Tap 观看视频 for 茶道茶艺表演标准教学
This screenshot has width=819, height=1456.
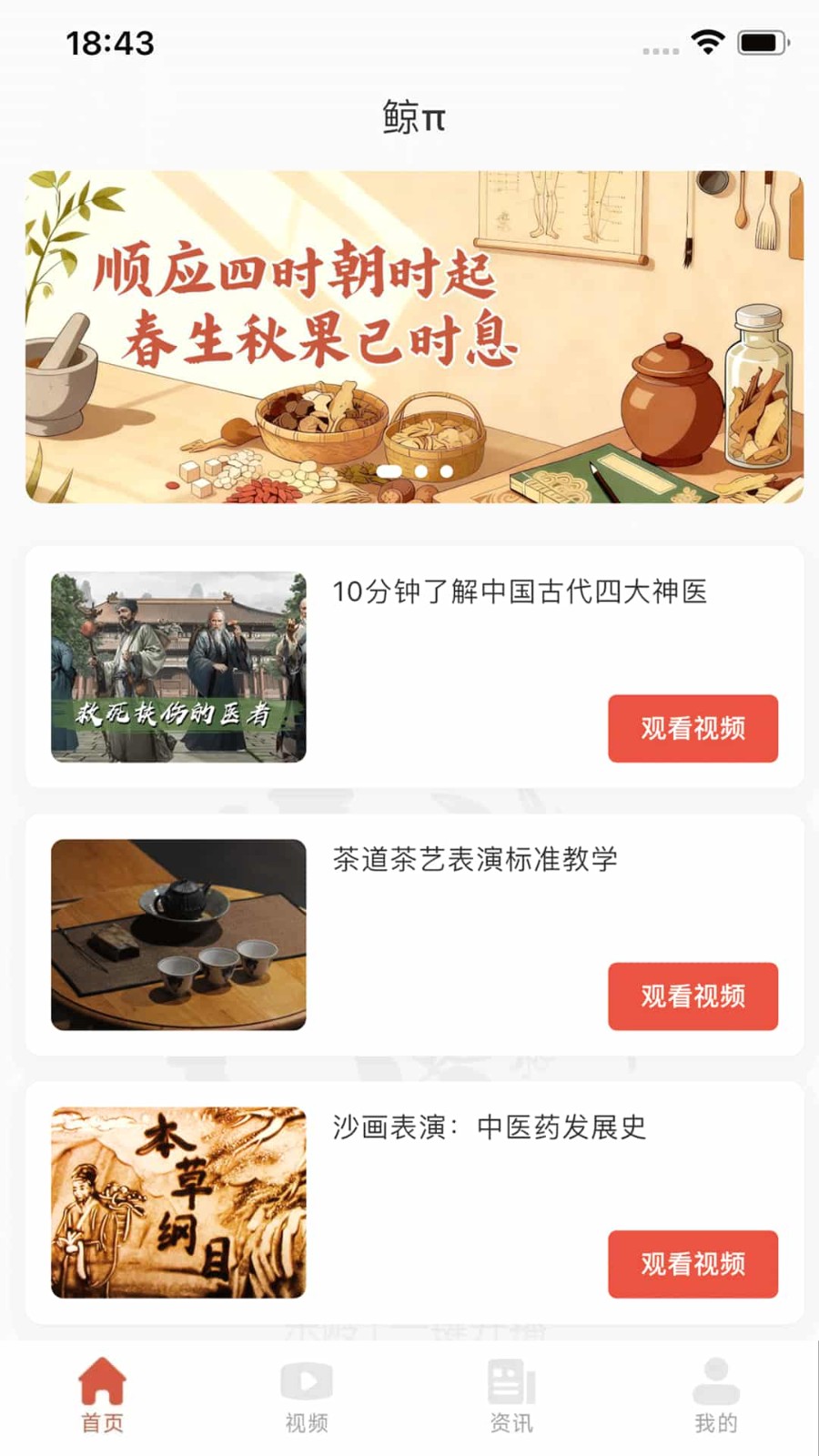693,996
